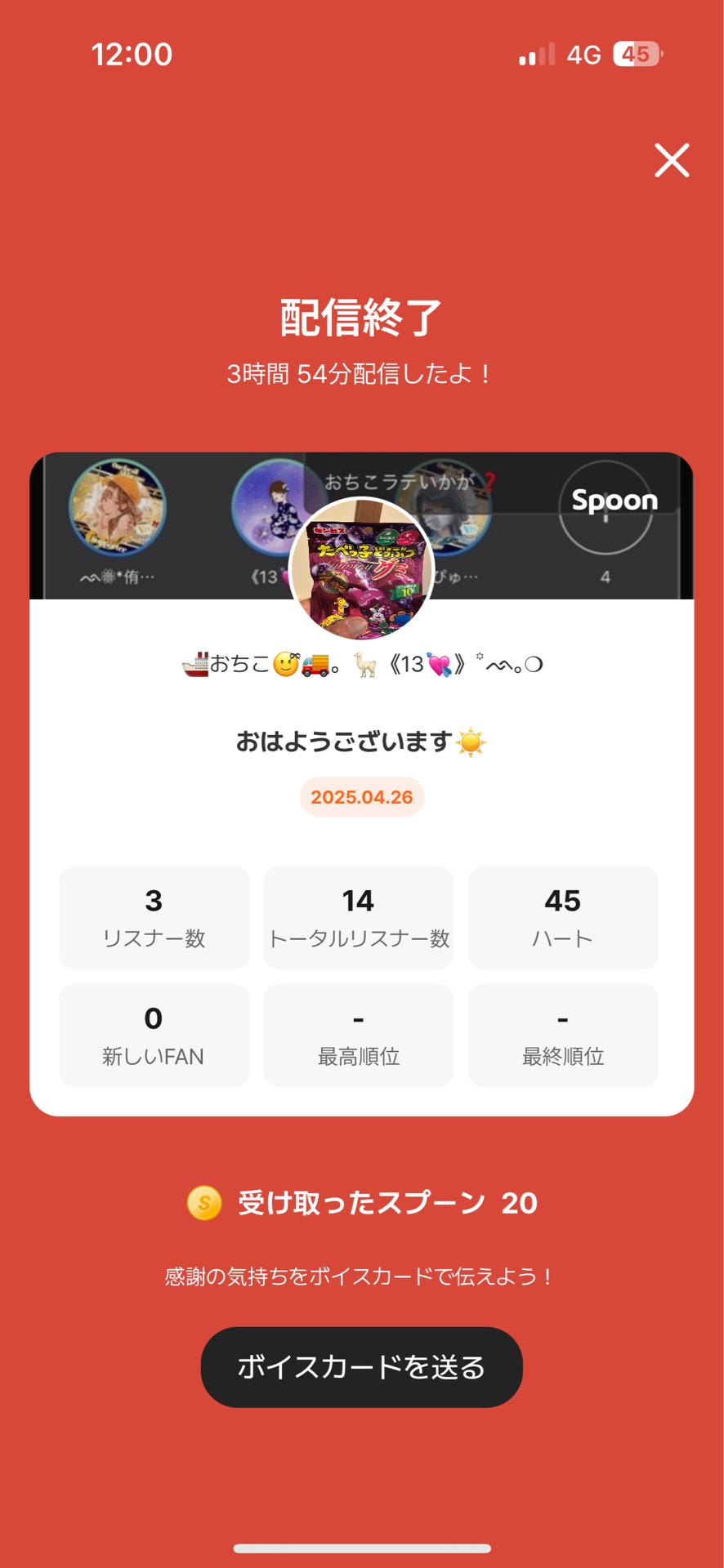Select the date badge 2025.04.26
Screen dimensions: 724x1568
click(362, 796)
